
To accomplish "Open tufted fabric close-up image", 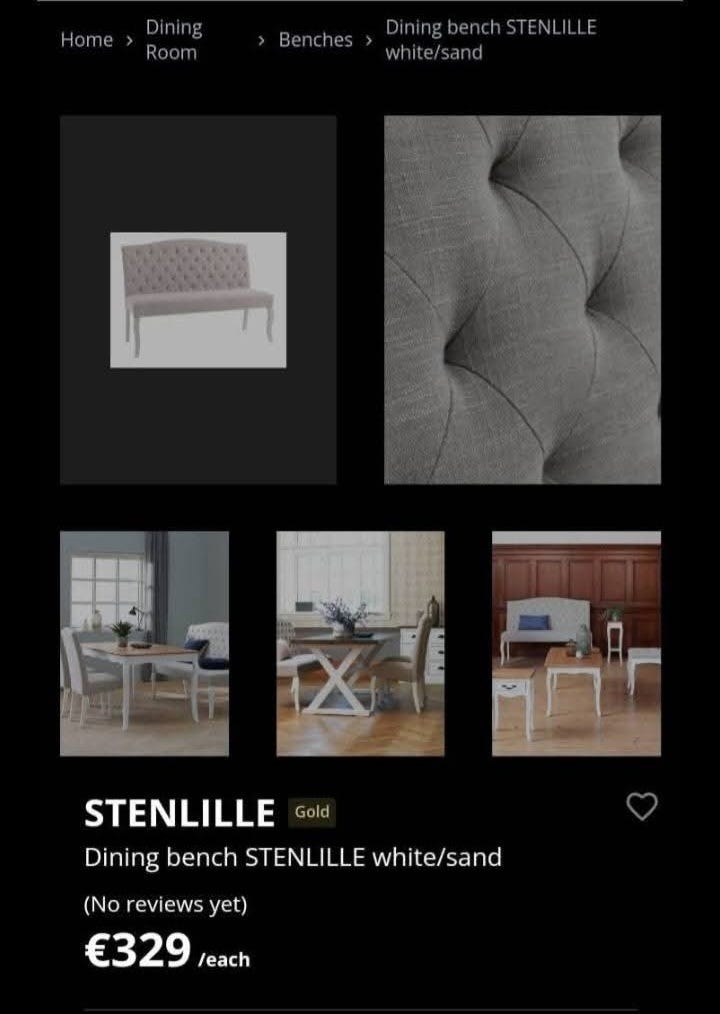I will coord(522,300).
